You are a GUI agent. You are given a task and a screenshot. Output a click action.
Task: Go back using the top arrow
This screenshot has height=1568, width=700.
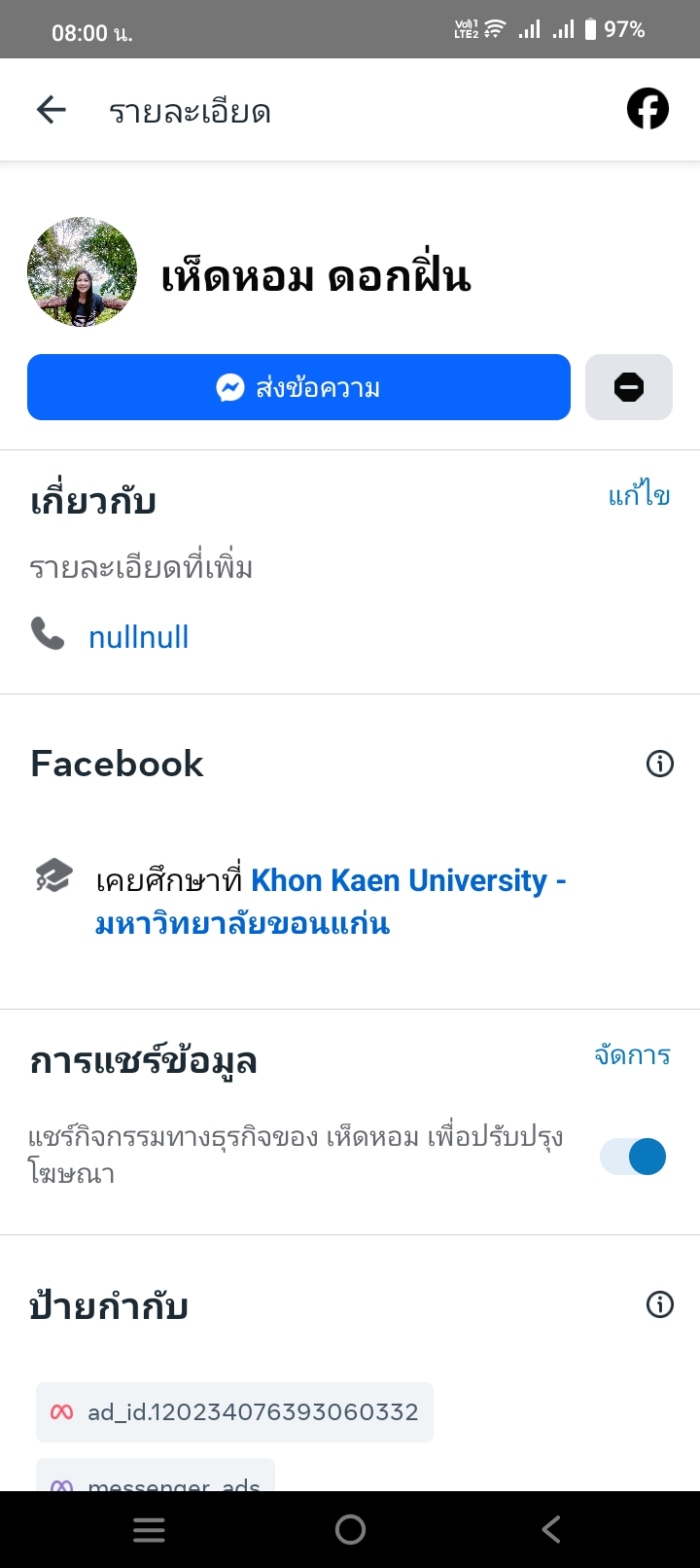pyautogui.click(x=52, y=110)
